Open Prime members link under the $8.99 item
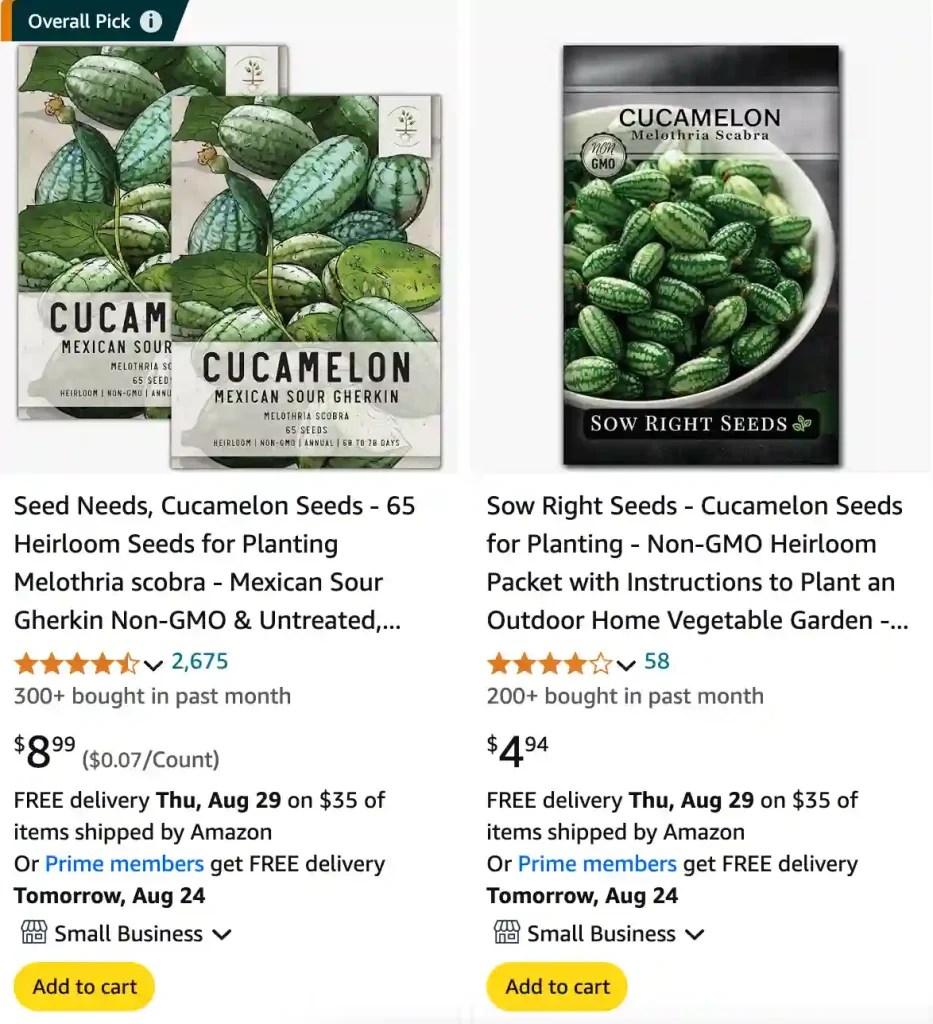The width and height of the screenshot is (933, 1024). 124,864
